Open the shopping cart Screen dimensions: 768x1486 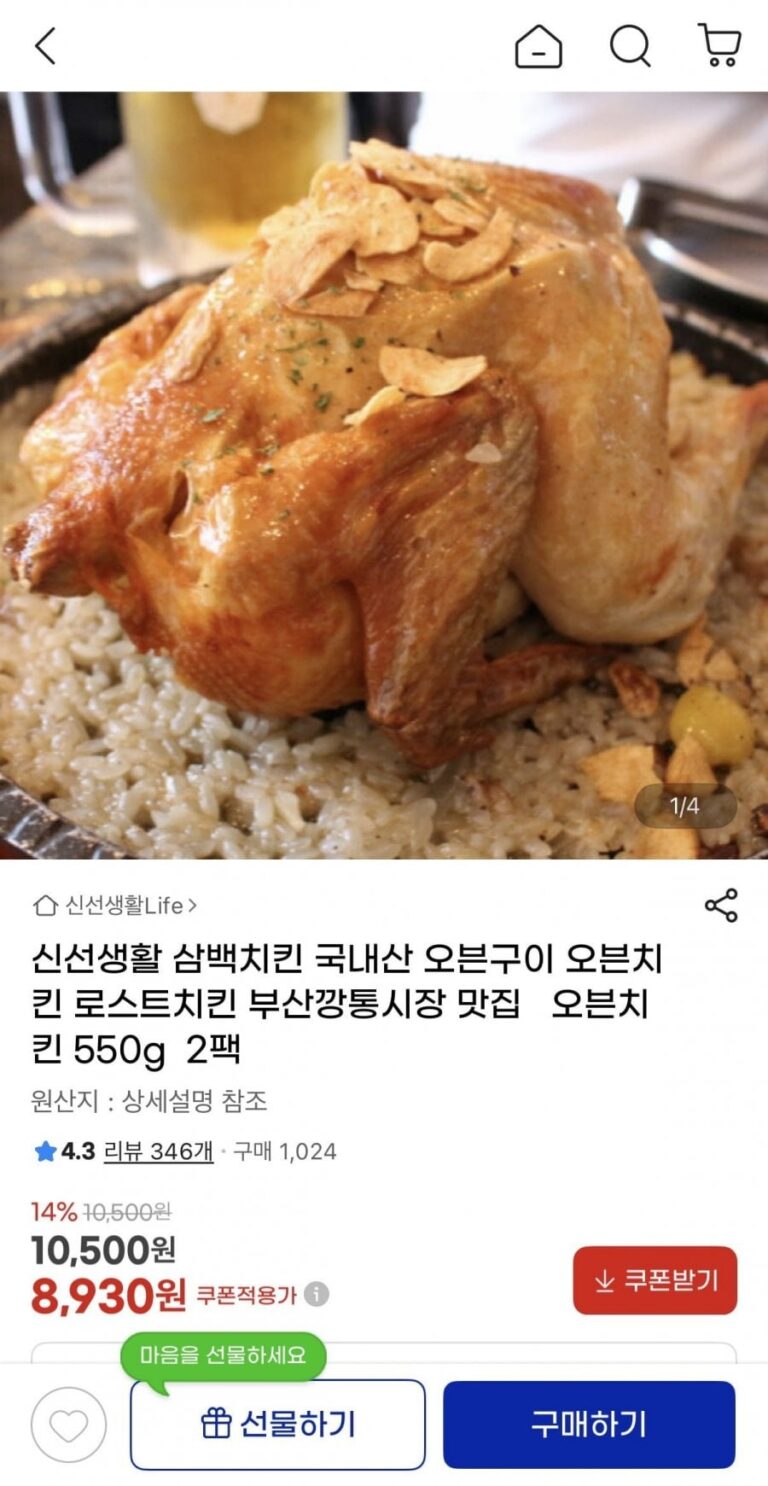tap(719, 46)
